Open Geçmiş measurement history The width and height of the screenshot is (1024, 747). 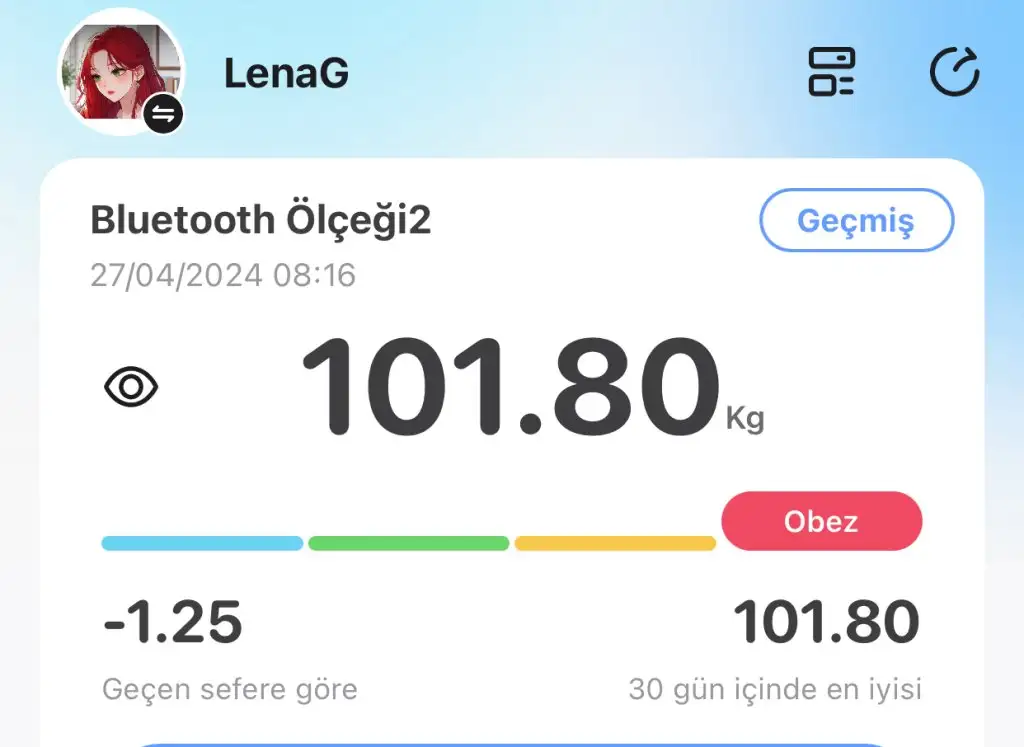tap(856, 220)
